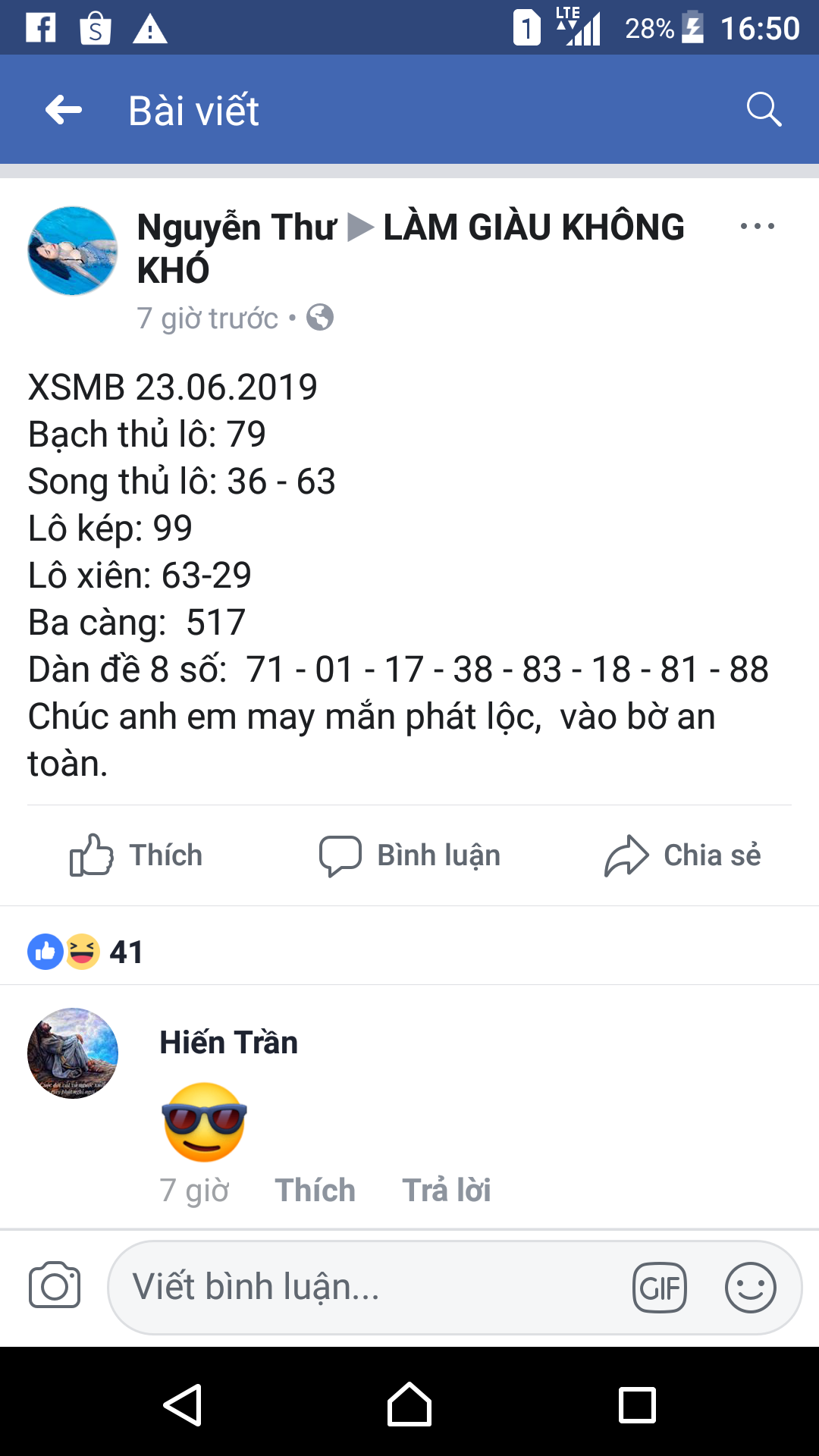The height and width of the screenshot is (1456, 819).
Task: Open the emoji picker in the comment box
Action: (751, 1287)
